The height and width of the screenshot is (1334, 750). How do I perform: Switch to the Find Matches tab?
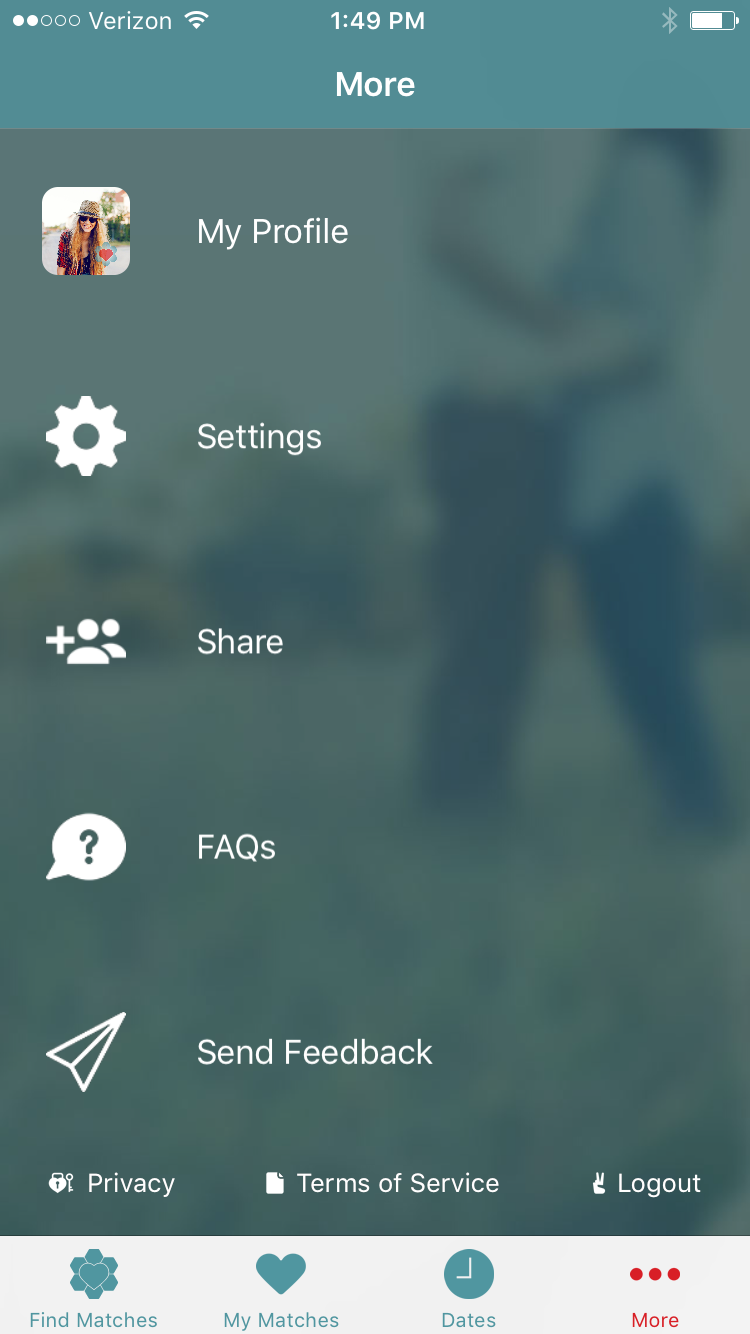93,1290
